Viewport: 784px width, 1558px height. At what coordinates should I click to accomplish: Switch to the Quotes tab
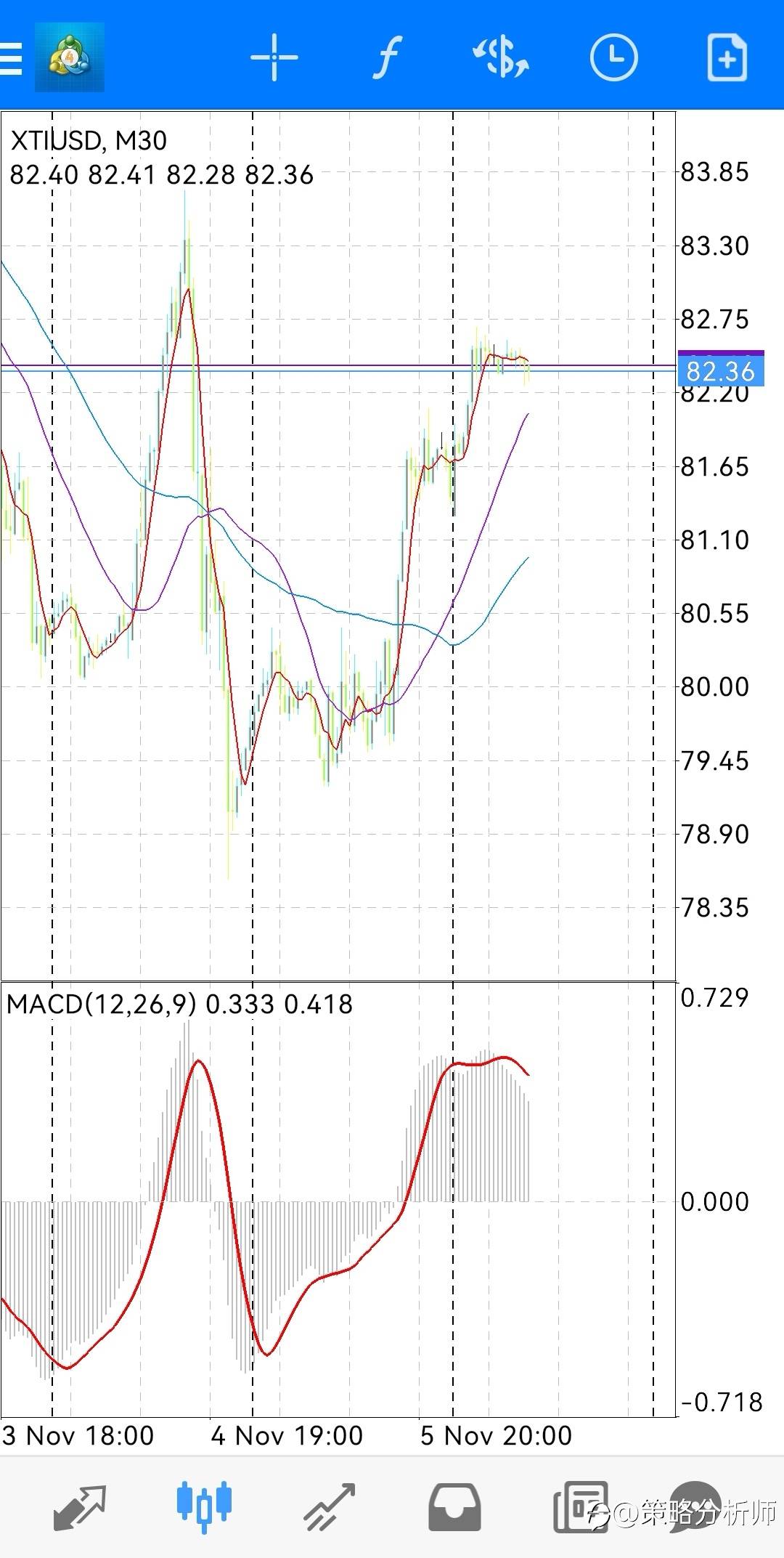pos(80,1508)
